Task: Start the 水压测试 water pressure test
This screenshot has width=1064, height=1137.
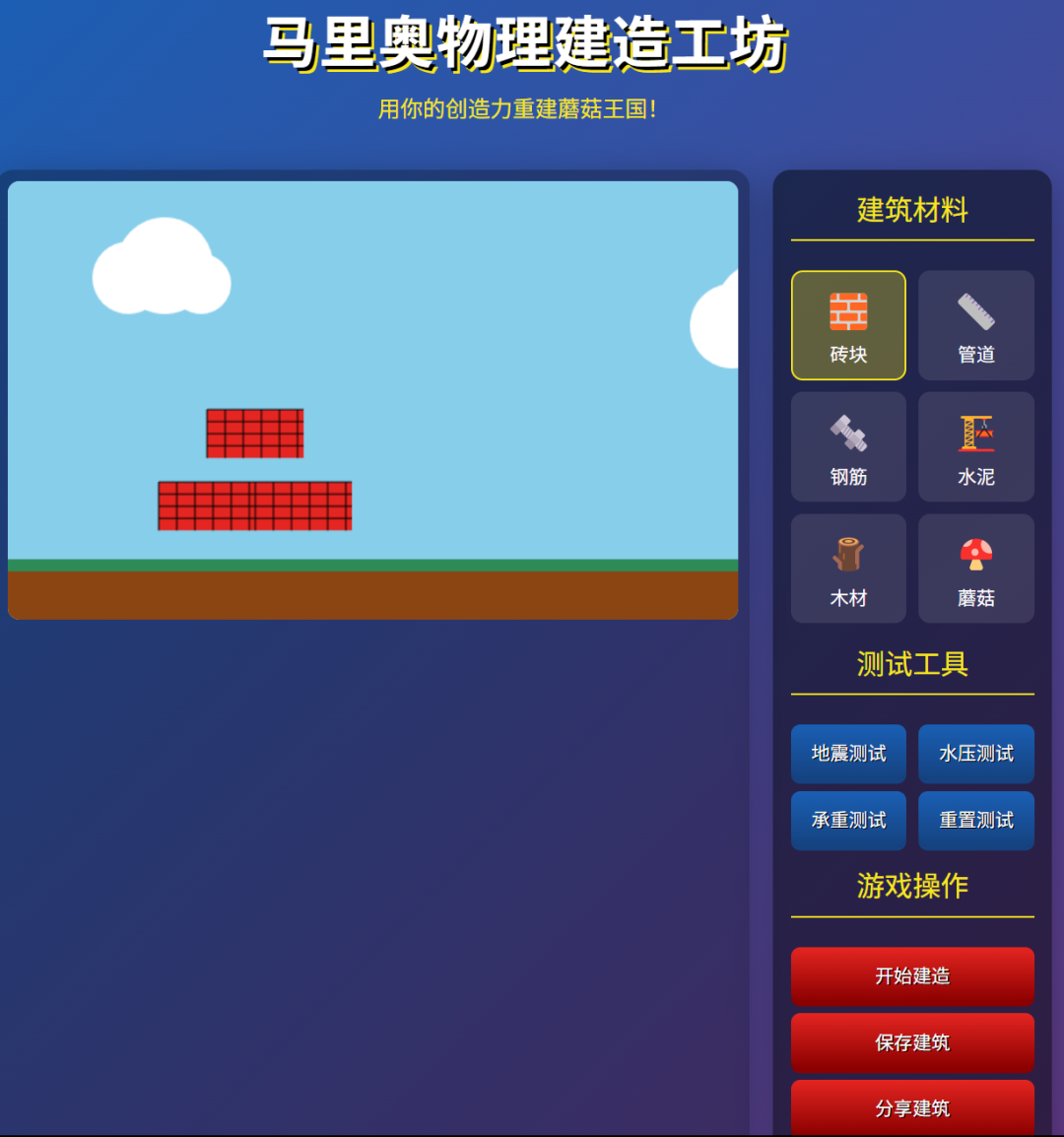Action: click(975, 754)
